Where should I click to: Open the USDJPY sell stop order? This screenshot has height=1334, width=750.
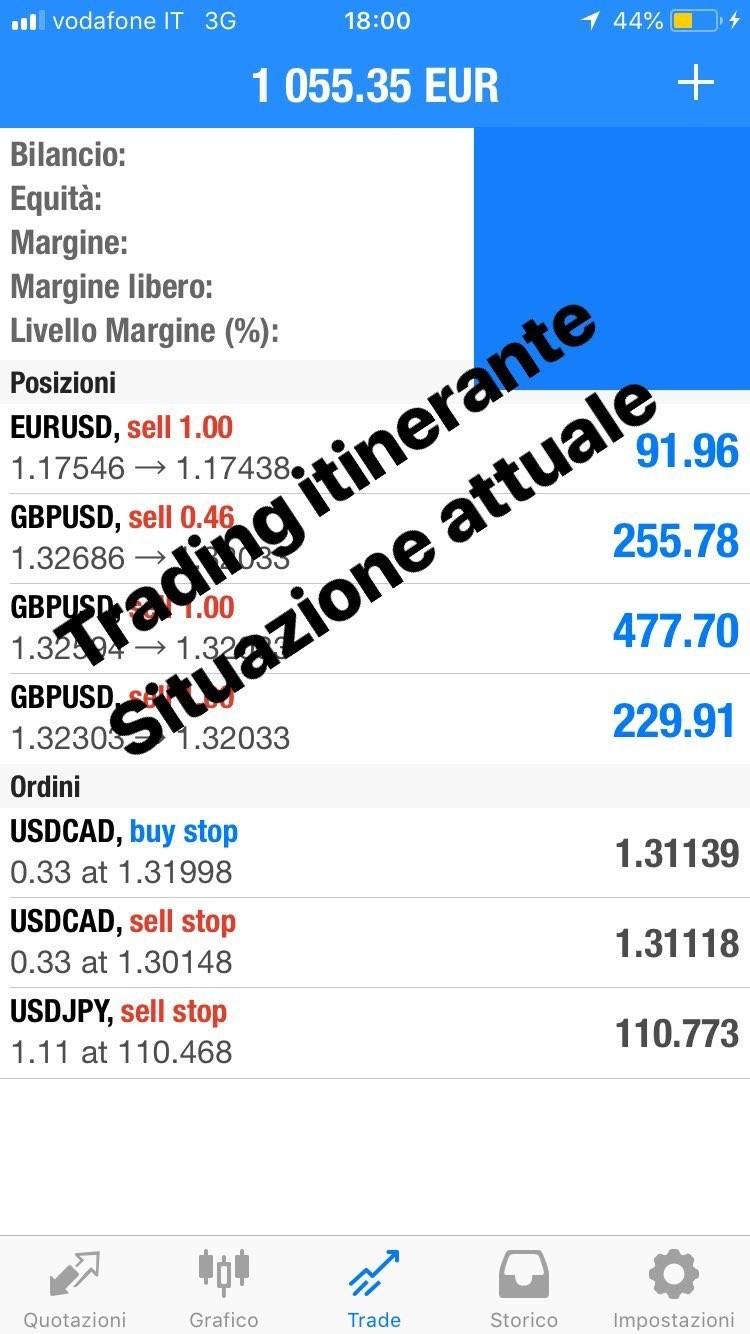(375, 1033)
